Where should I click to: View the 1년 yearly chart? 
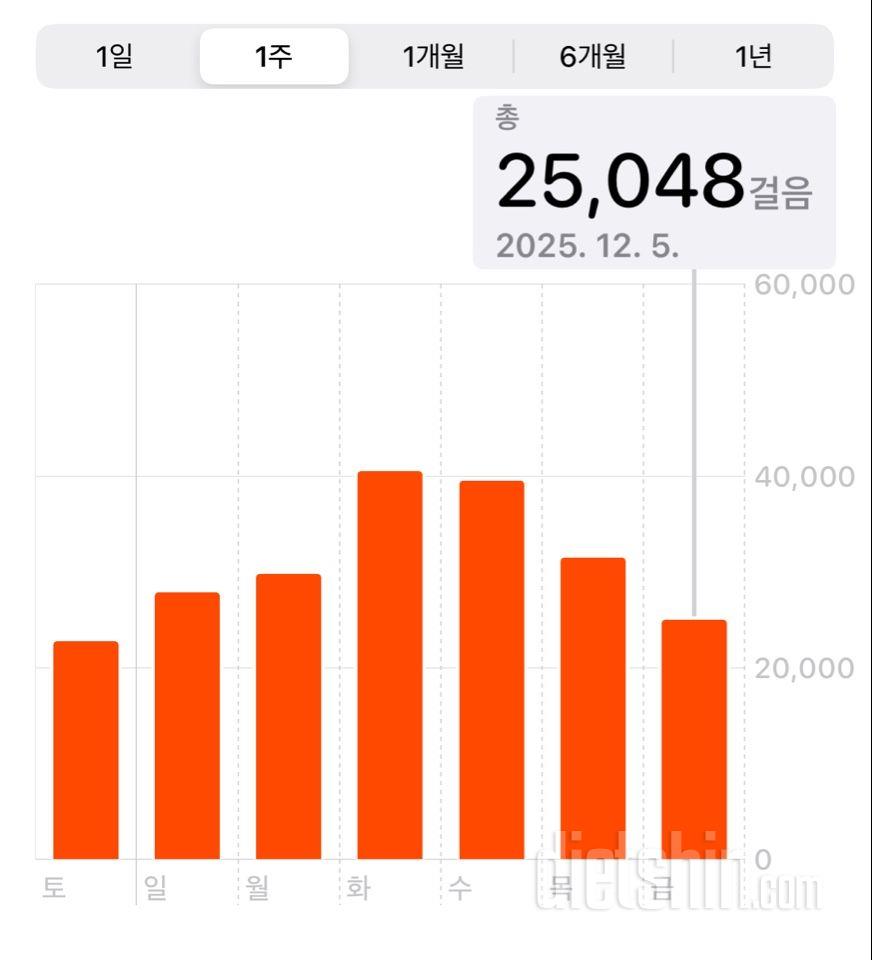point(753,56)
